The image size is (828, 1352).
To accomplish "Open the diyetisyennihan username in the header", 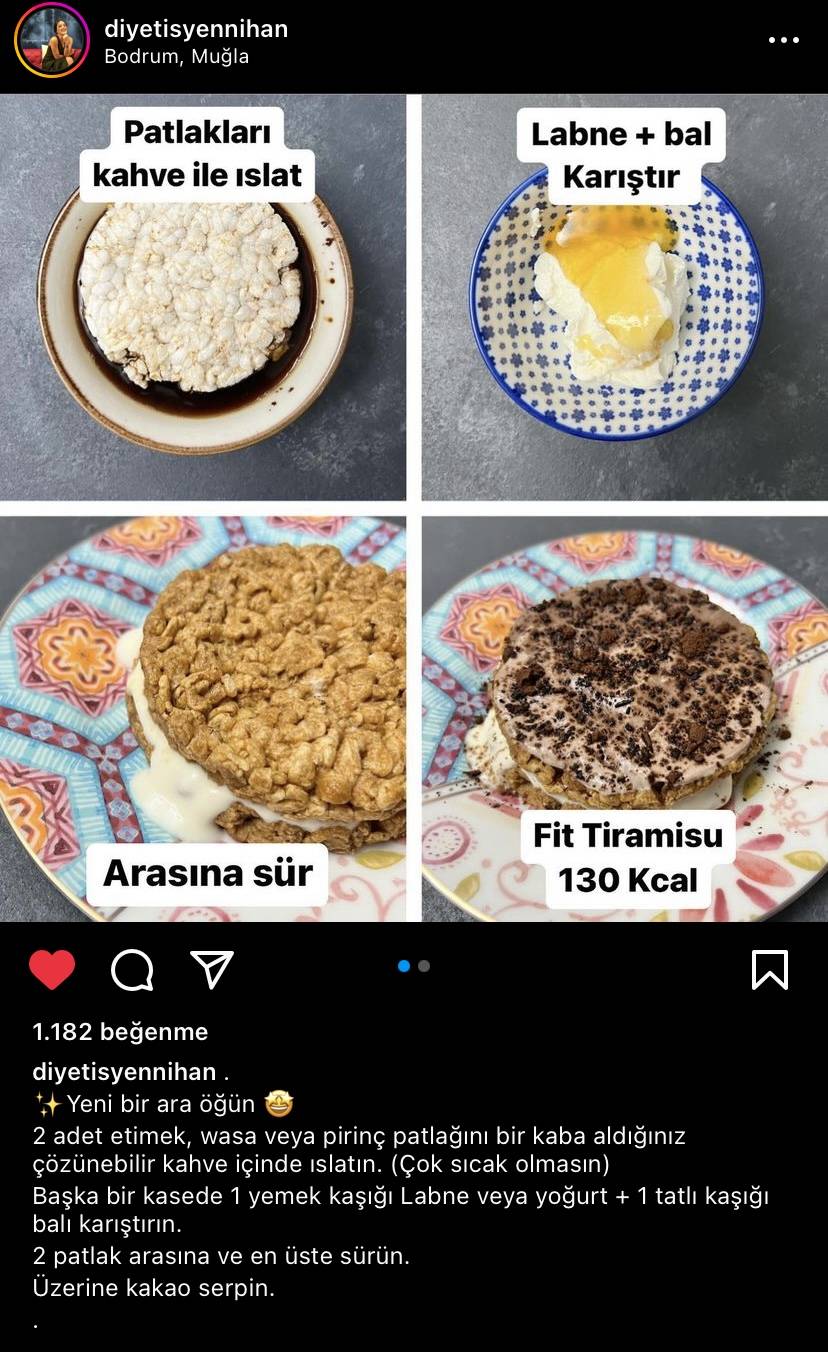I will click(x=196, y=29).
